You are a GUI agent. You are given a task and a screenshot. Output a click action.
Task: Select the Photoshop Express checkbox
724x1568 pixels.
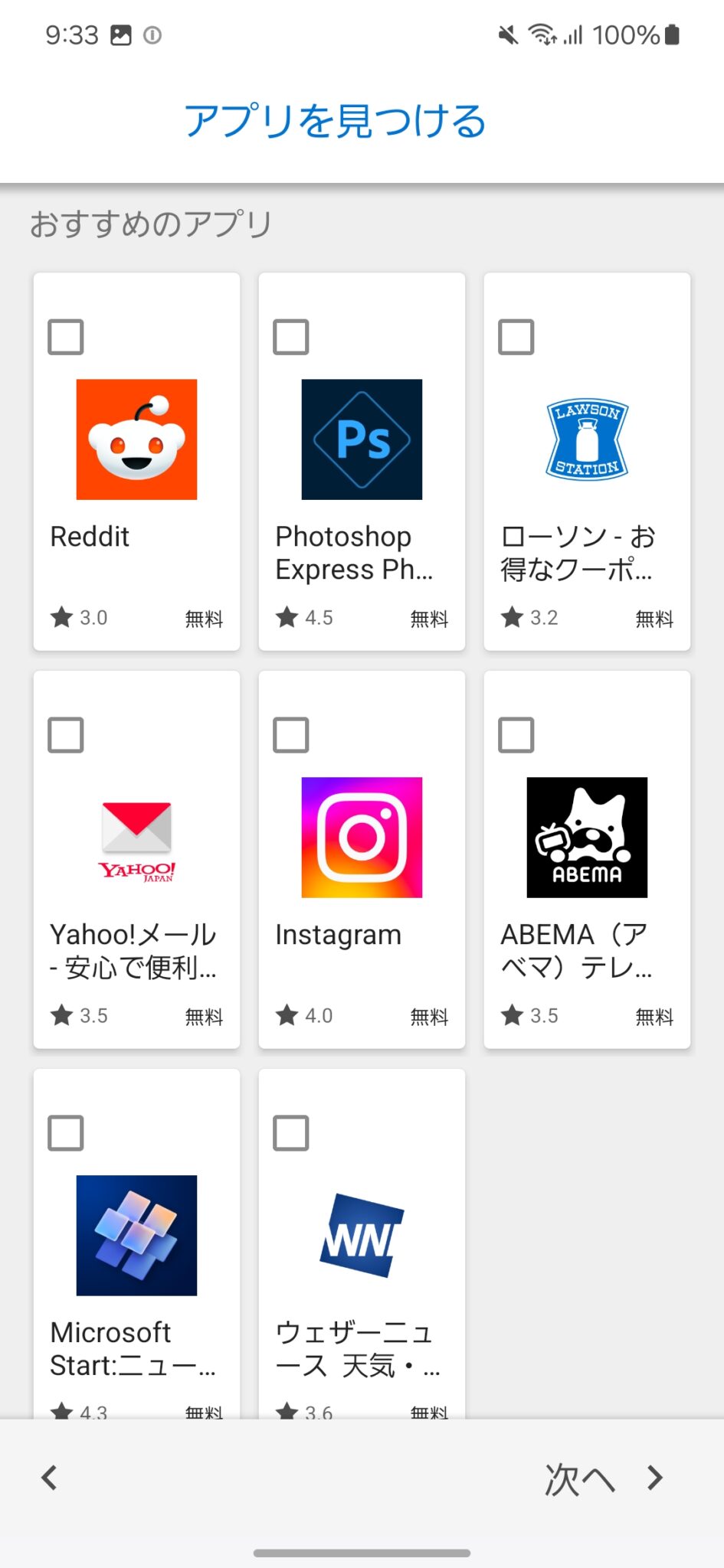coord(291,337)
